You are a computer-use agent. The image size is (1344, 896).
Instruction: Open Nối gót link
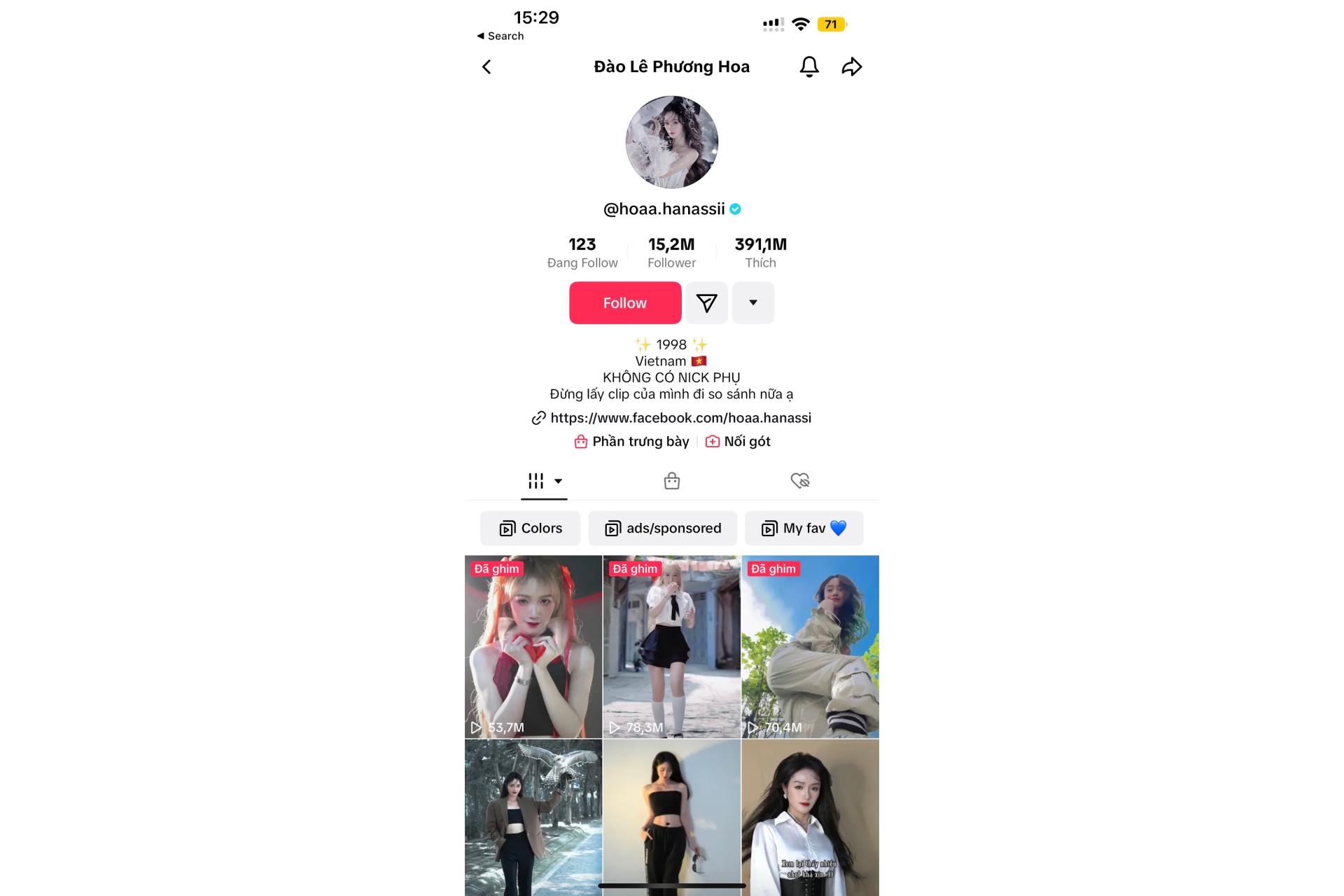pyautogui.click(x=738, y=442)
